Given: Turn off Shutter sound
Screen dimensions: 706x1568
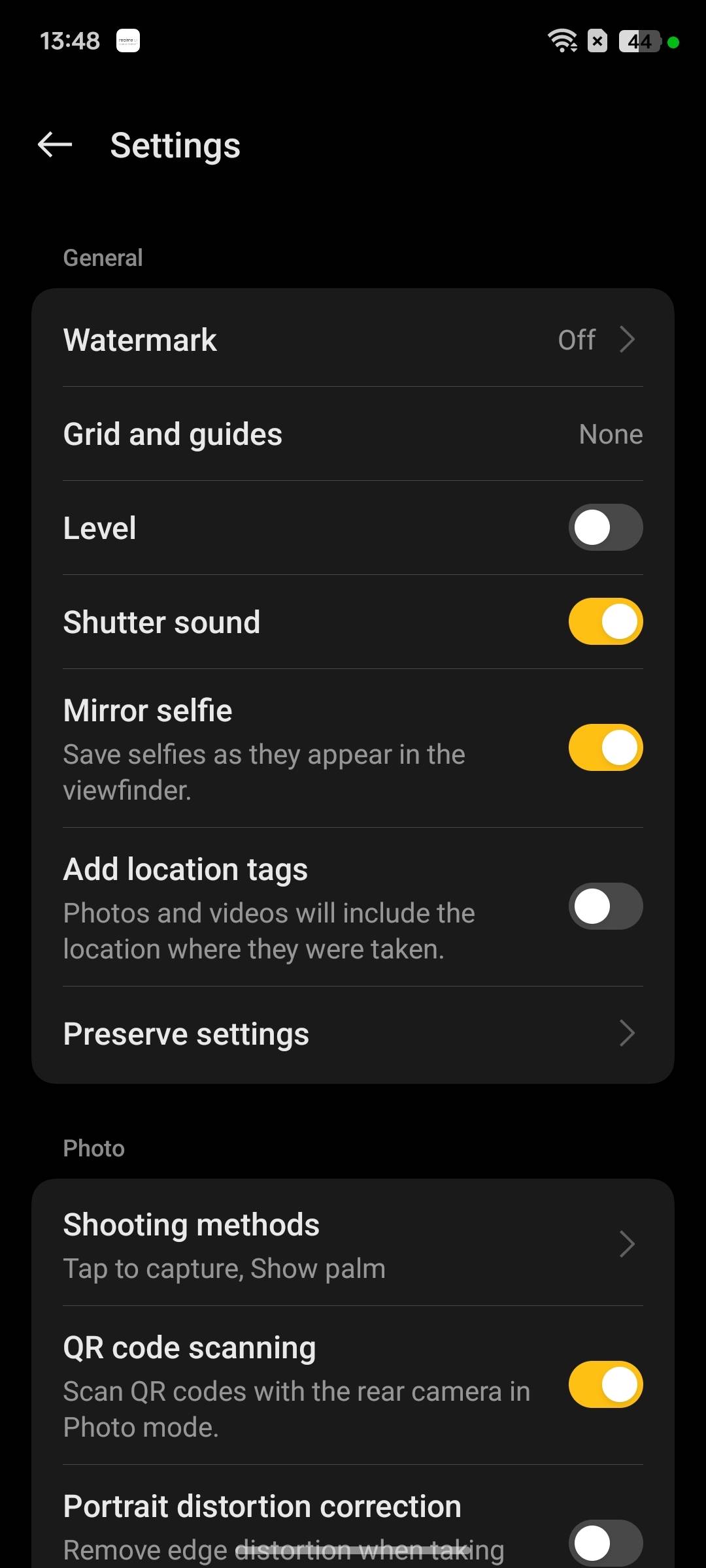Looking at the screenshot, I should [605, 621].
